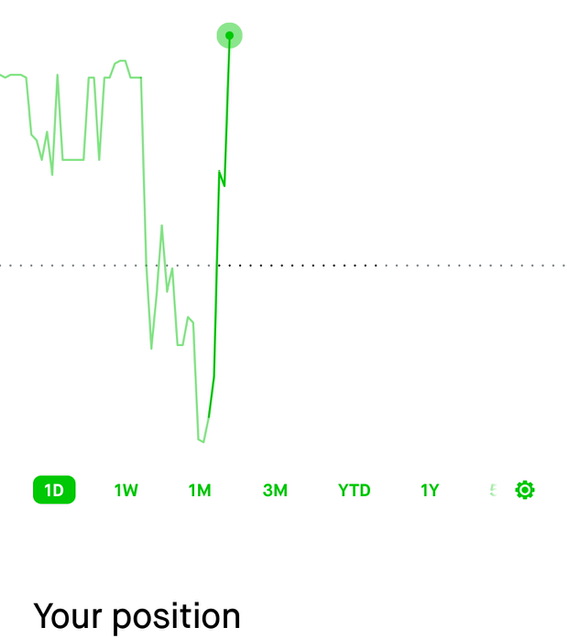View the 1Y chart range
The image size is (567, 640).
click(x=430, y=490)
